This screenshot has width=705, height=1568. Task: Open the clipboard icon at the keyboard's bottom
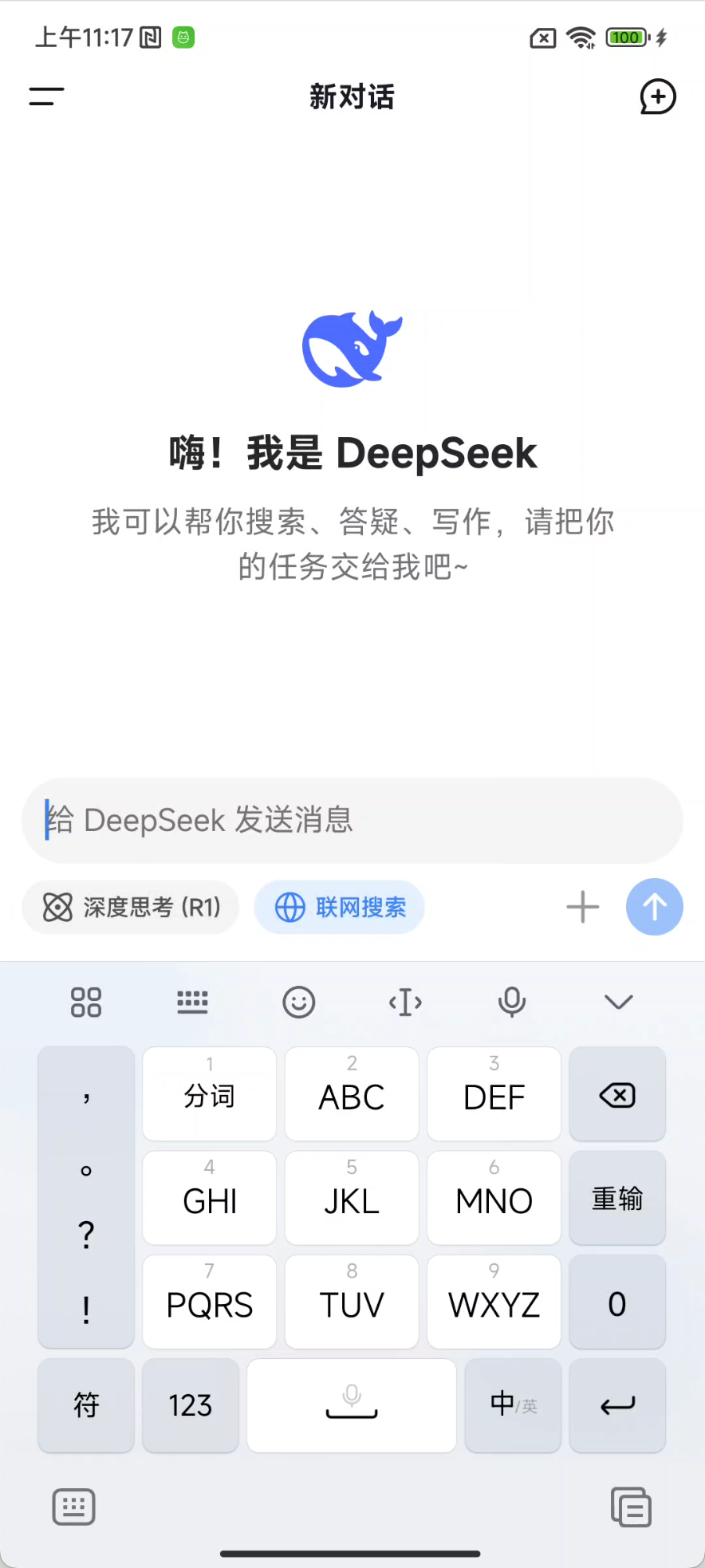pos(631,1507)
